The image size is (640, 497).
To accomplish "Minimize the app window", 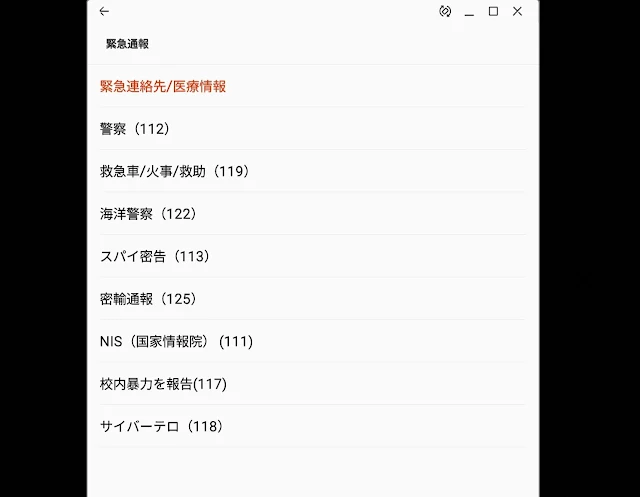I will [x=469, y=12].
